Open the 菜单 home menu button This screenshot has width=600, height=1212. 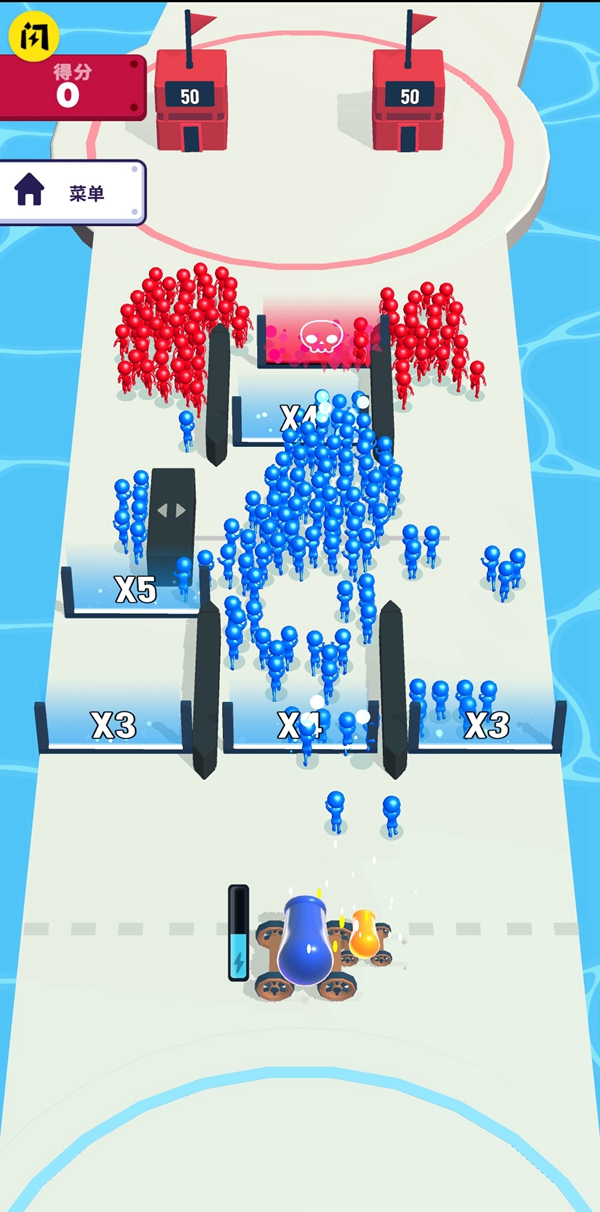(72, 193)
